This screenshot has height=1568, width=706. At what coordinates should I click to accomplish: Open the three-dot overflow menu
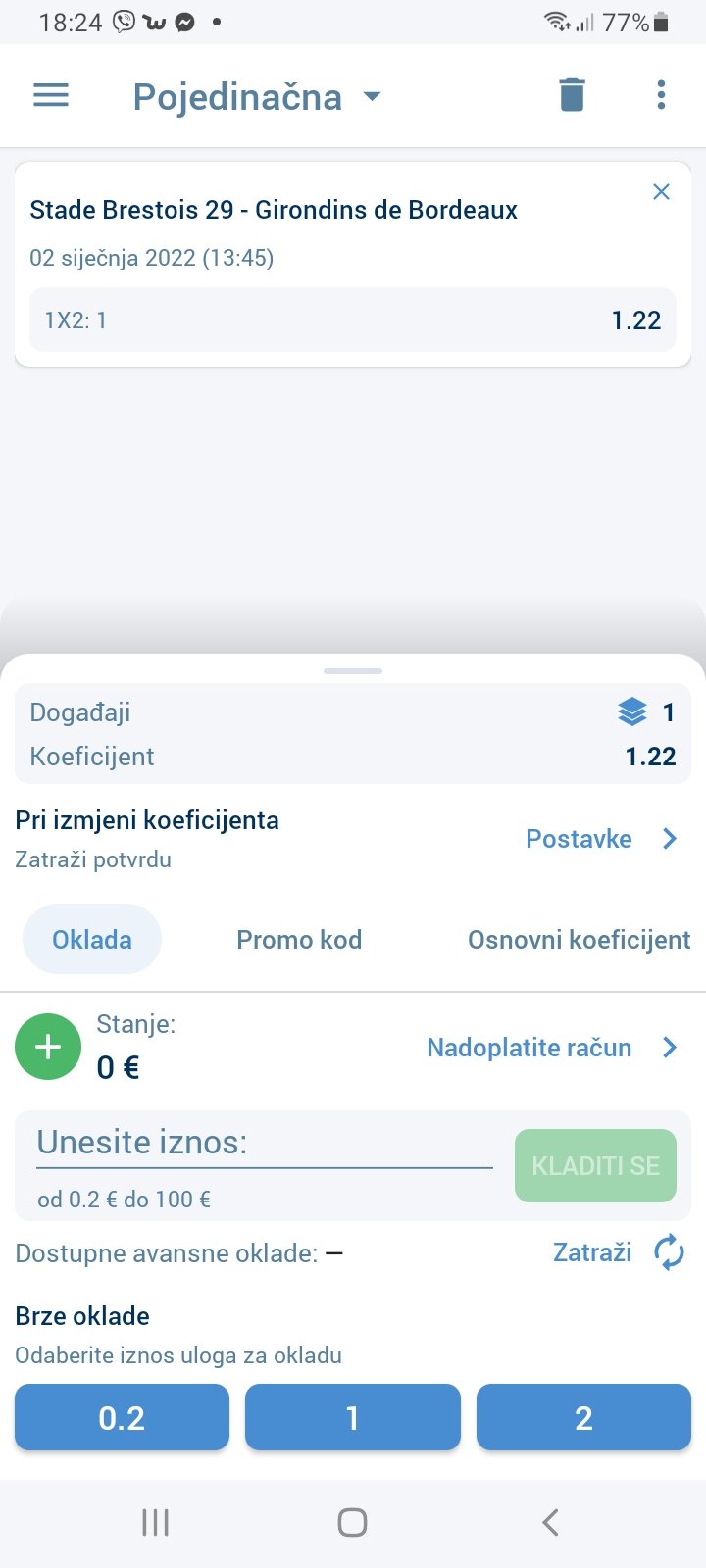click(x=661, y=95)
